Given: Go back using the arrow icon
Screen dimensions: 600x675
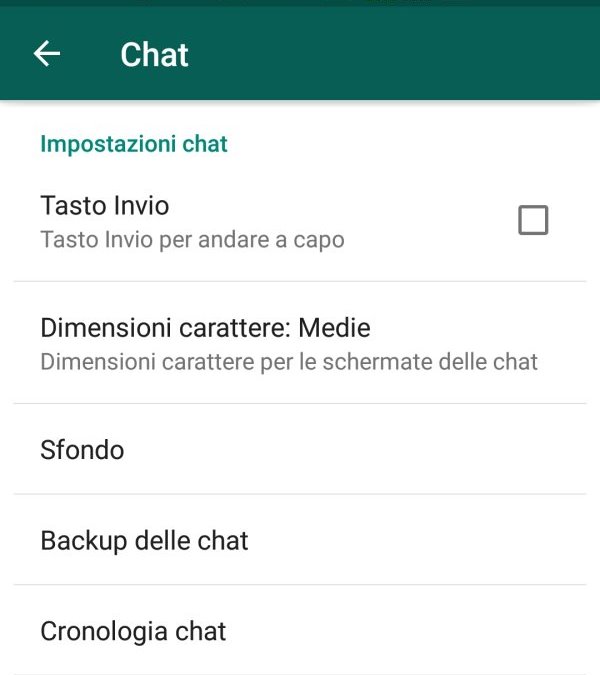Looking at the screenshot, I should [47, 54].
